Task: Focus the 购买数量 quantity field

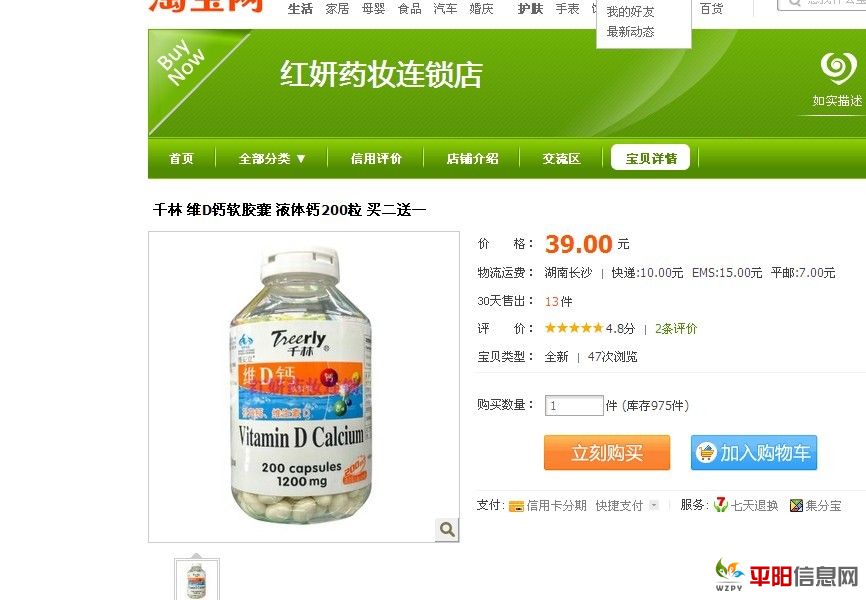Action: click(574, 406)
